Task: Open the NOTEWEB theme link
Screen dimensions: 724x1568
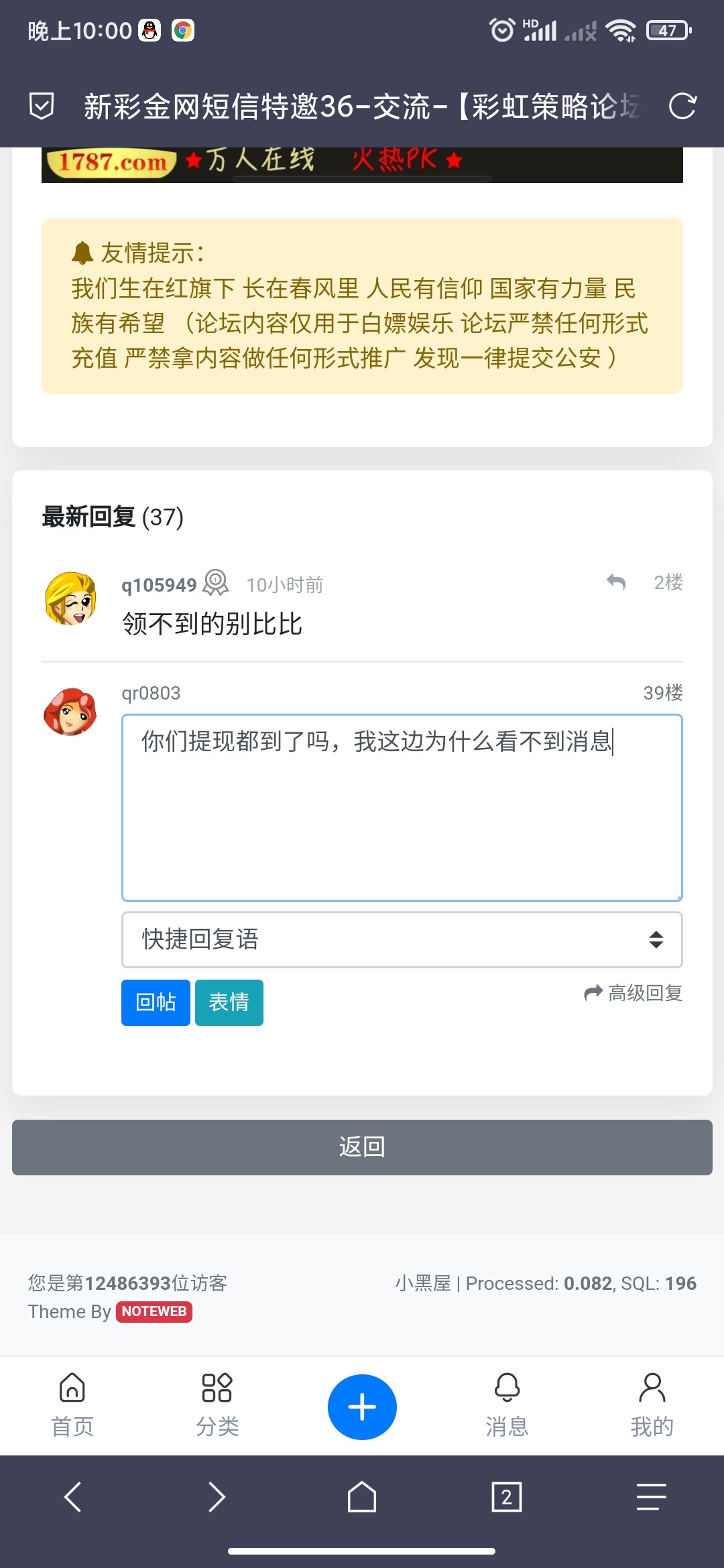Action: (154, 1311)
